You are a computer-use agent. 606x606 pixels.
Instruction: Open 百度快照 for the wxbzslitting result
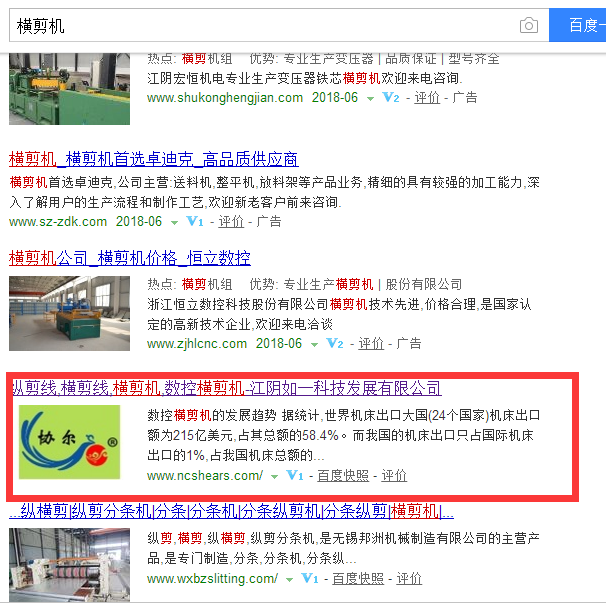pyautogui.click(x=358, y=578)
